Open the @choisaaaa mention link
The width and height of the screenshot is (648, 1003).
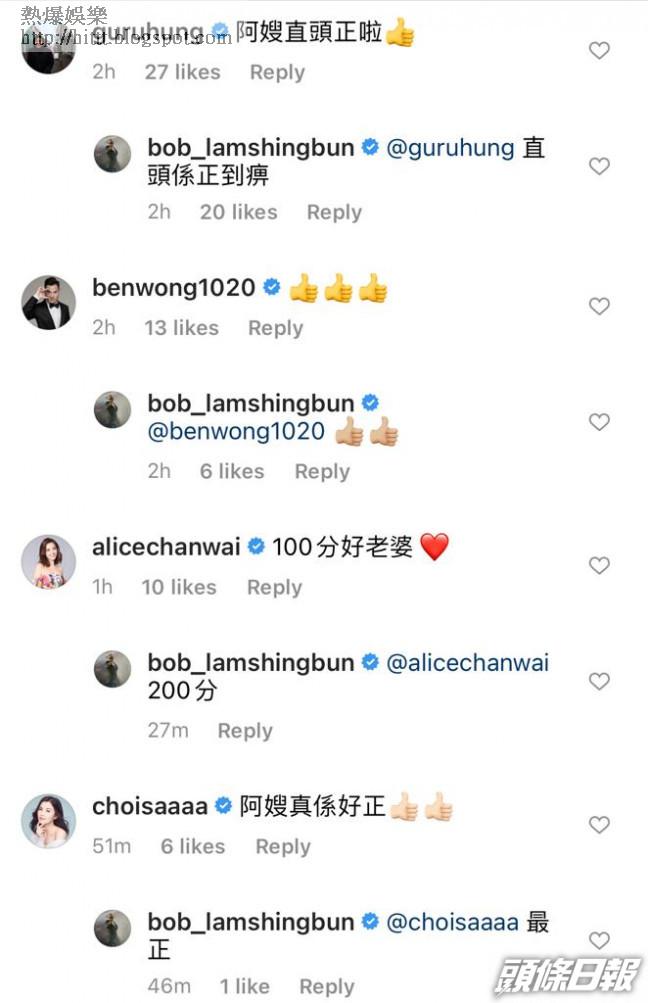tap(452, 922)
